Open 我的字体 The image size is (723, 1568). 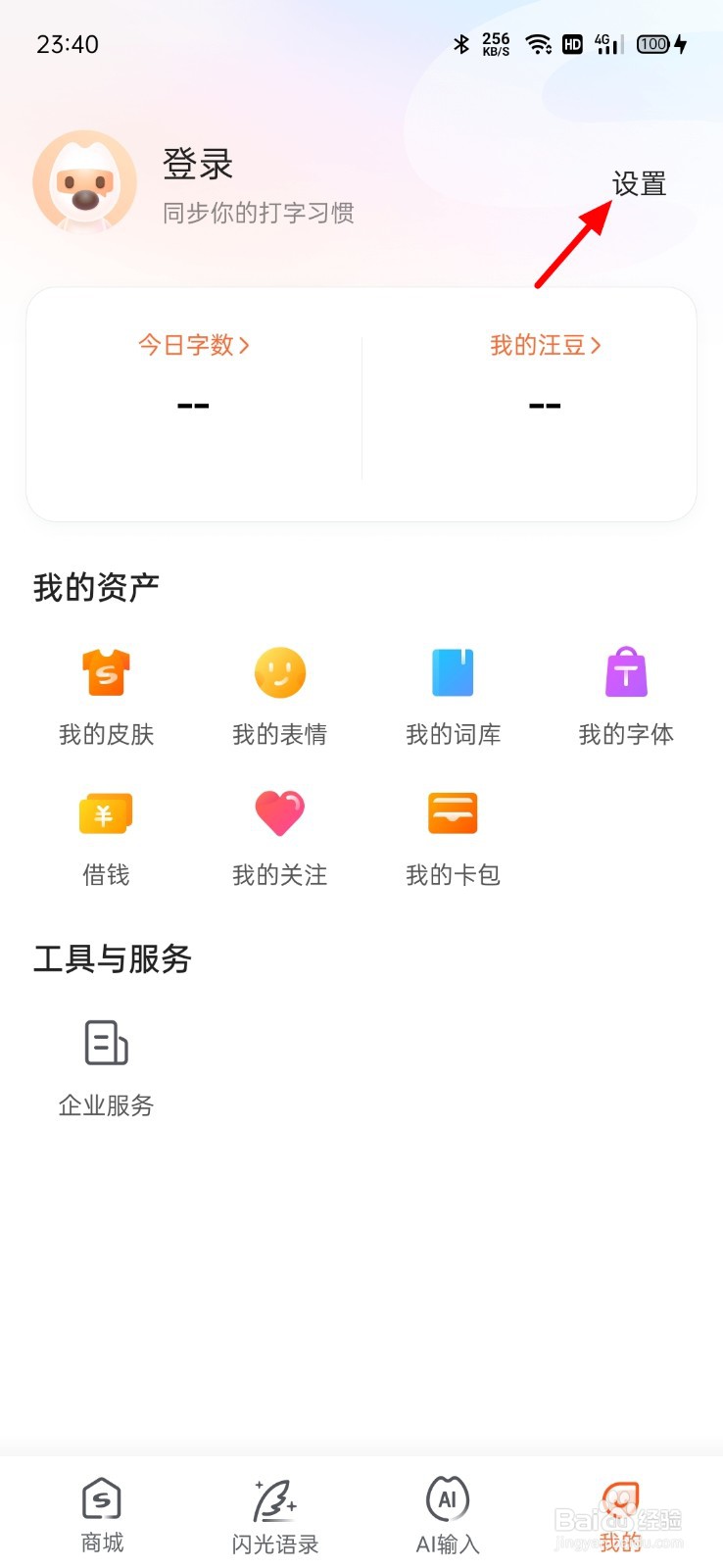626,695
